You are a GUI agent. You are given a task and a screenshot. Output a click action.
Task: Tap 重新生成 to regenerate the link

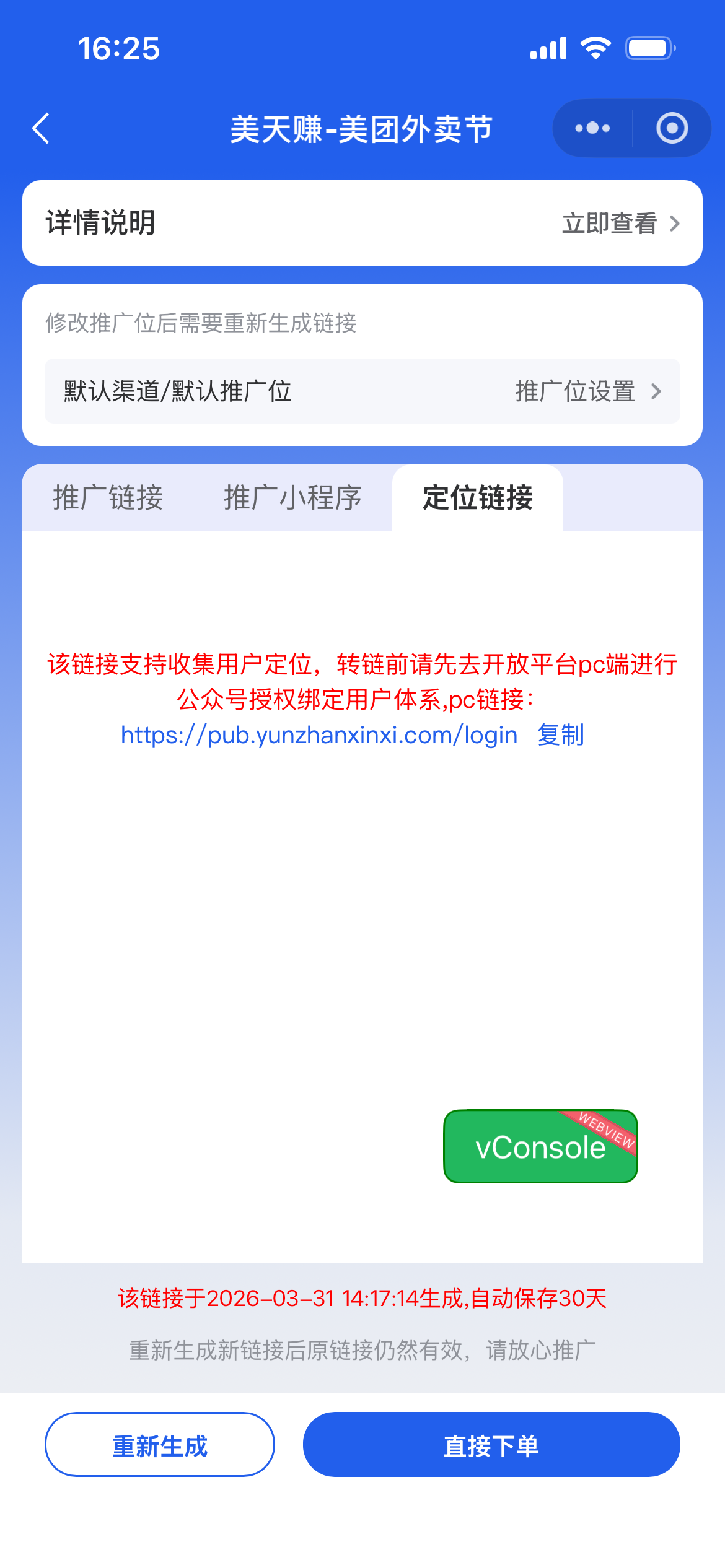point(160,1445)
